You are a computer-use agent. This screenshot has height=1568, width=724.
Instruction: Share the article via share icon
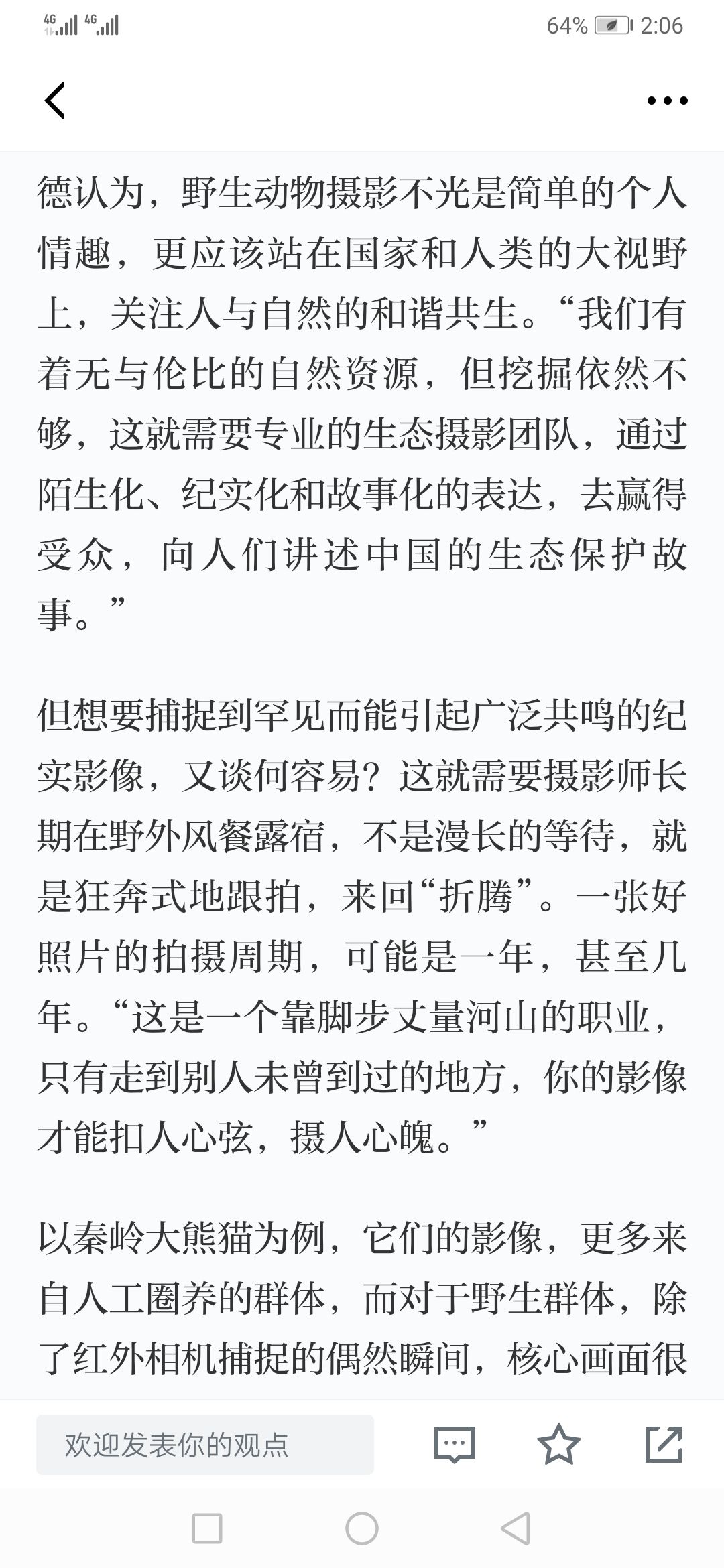(x=663, y=1444)
